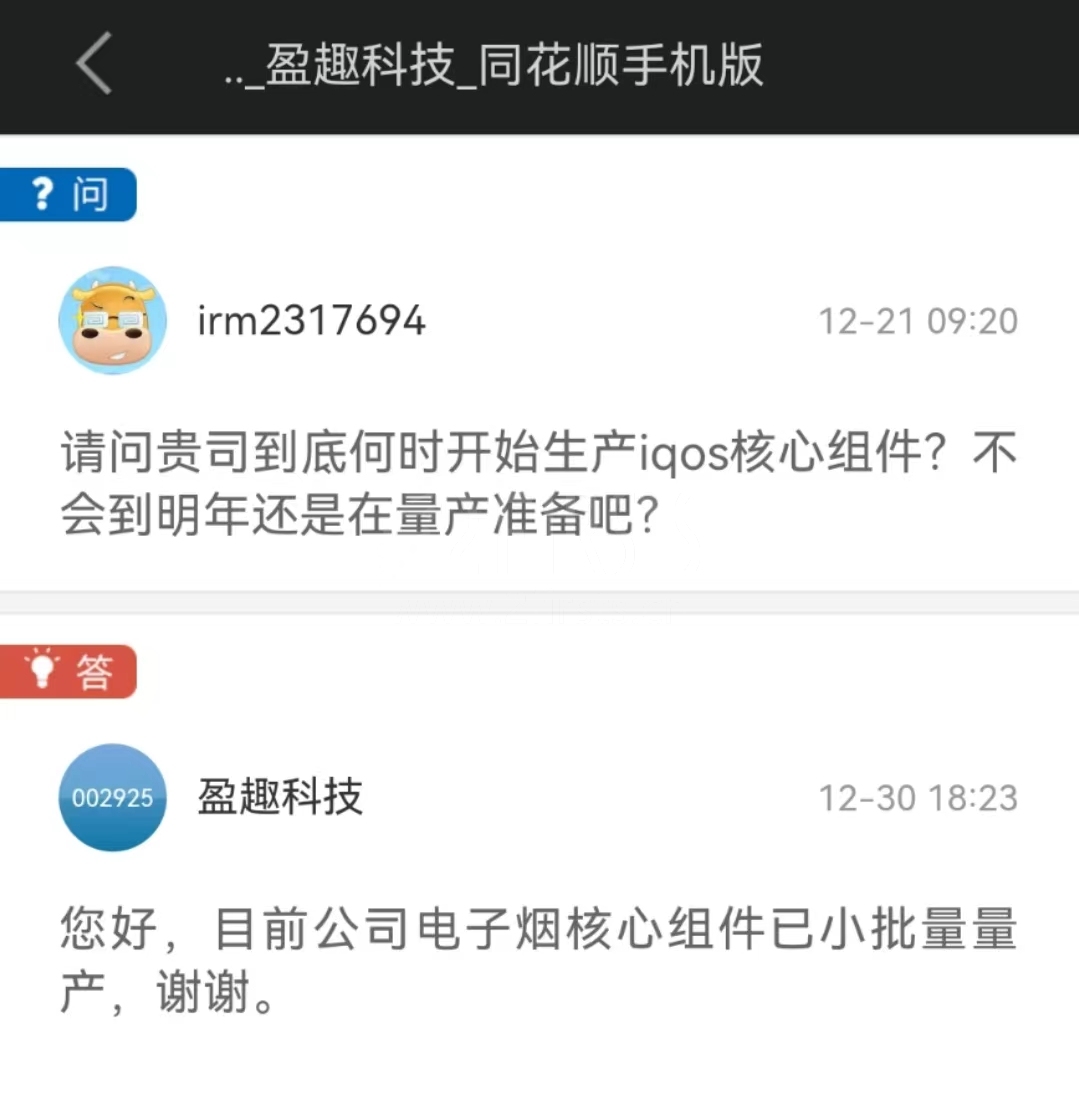
Task: Tap the timestamp 12-30 18:23
Action: [x=916, y=799]
